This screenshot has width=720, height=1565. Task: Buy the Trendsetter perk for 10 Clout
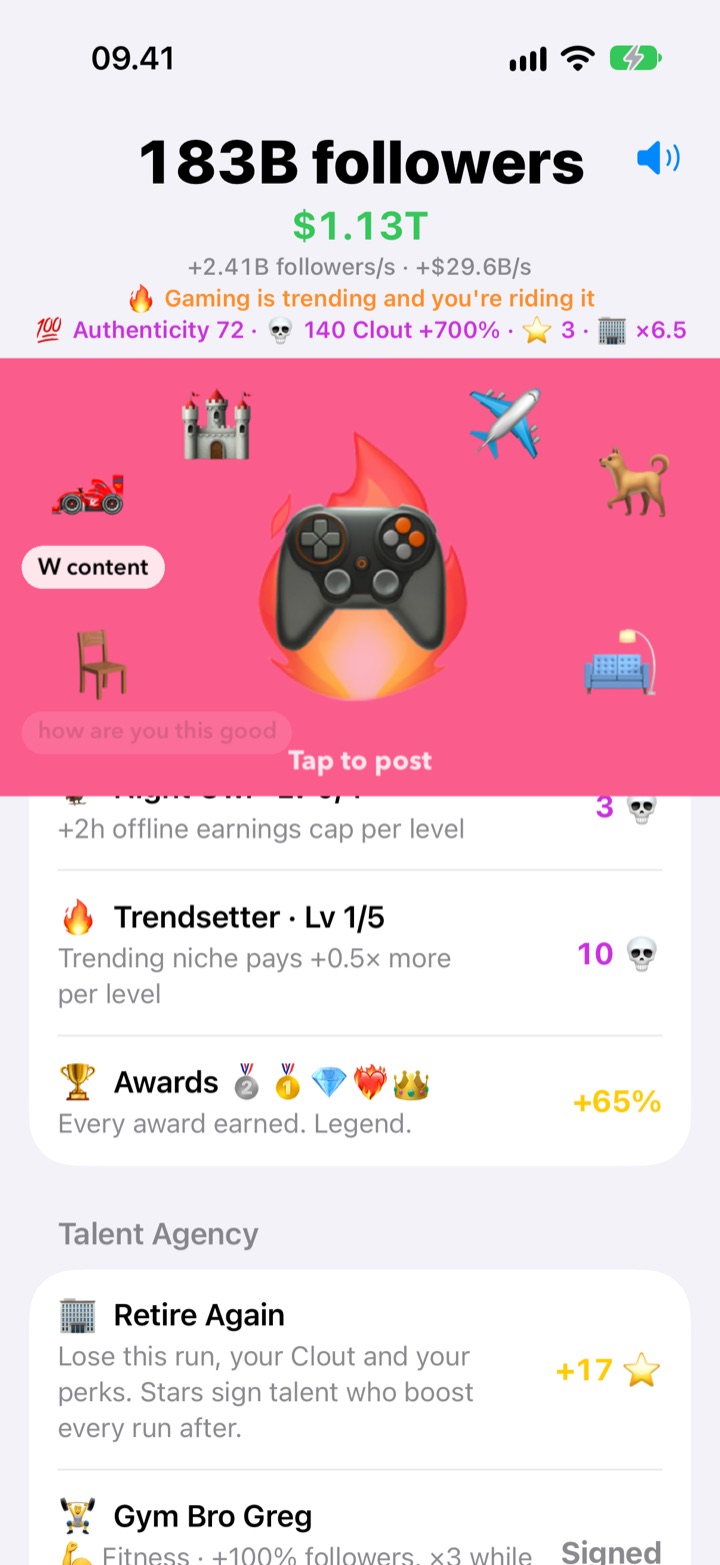pyautogui.click(x=360, y=954)
